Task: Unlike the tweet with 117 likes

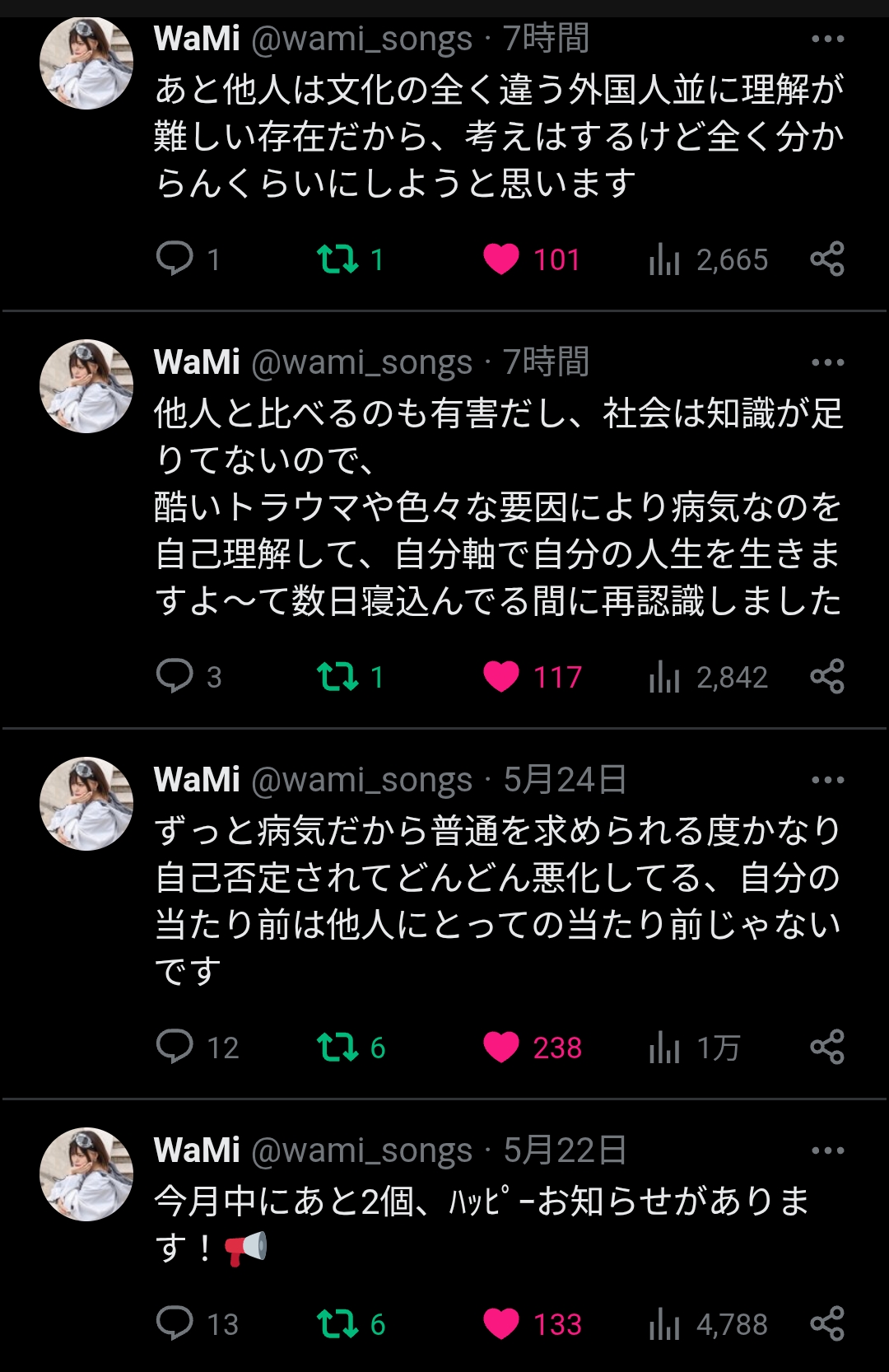Action: click(x=500, y=676)
